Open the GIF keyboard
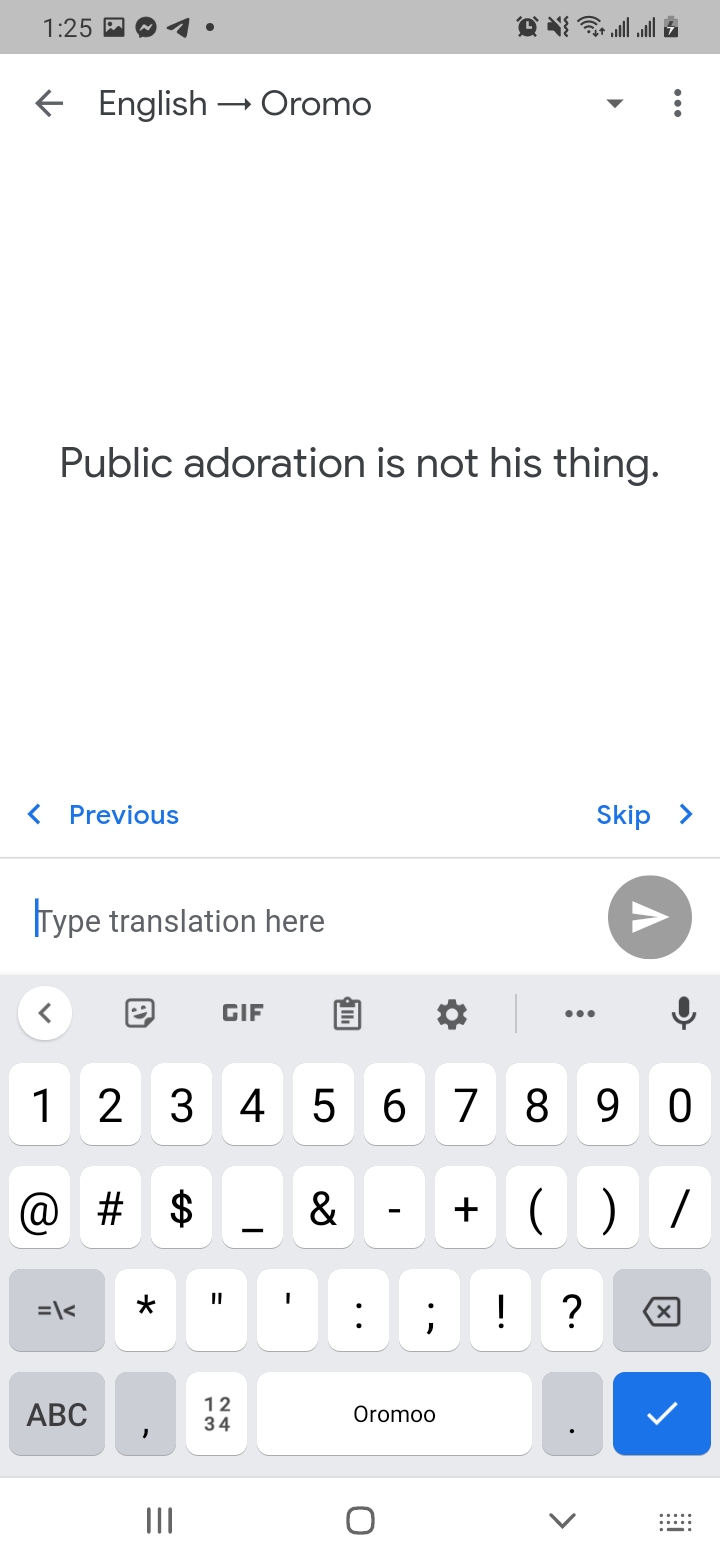Viewport: 720px width, 1560px height. (x=242, y=1013)
